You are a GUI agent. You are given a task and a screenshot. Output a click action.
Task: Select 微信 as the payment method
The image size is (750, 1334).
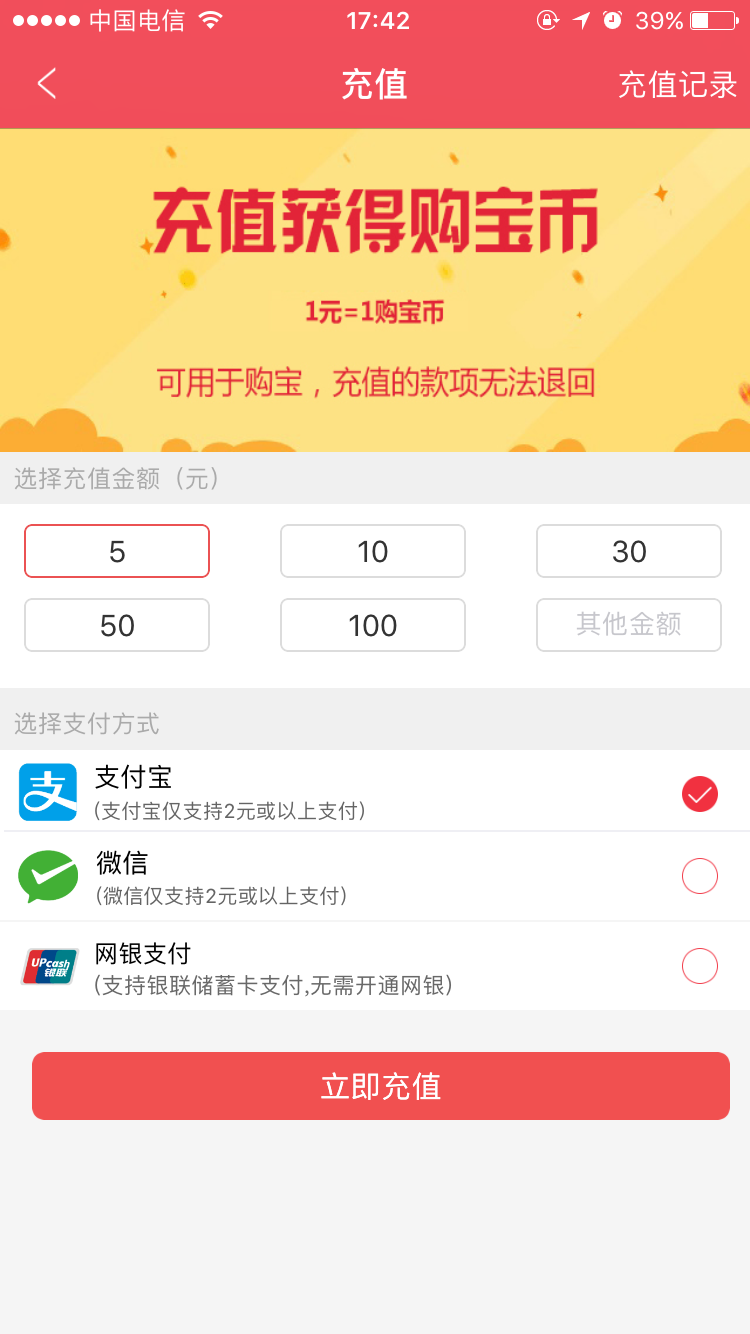pos(699,876)
